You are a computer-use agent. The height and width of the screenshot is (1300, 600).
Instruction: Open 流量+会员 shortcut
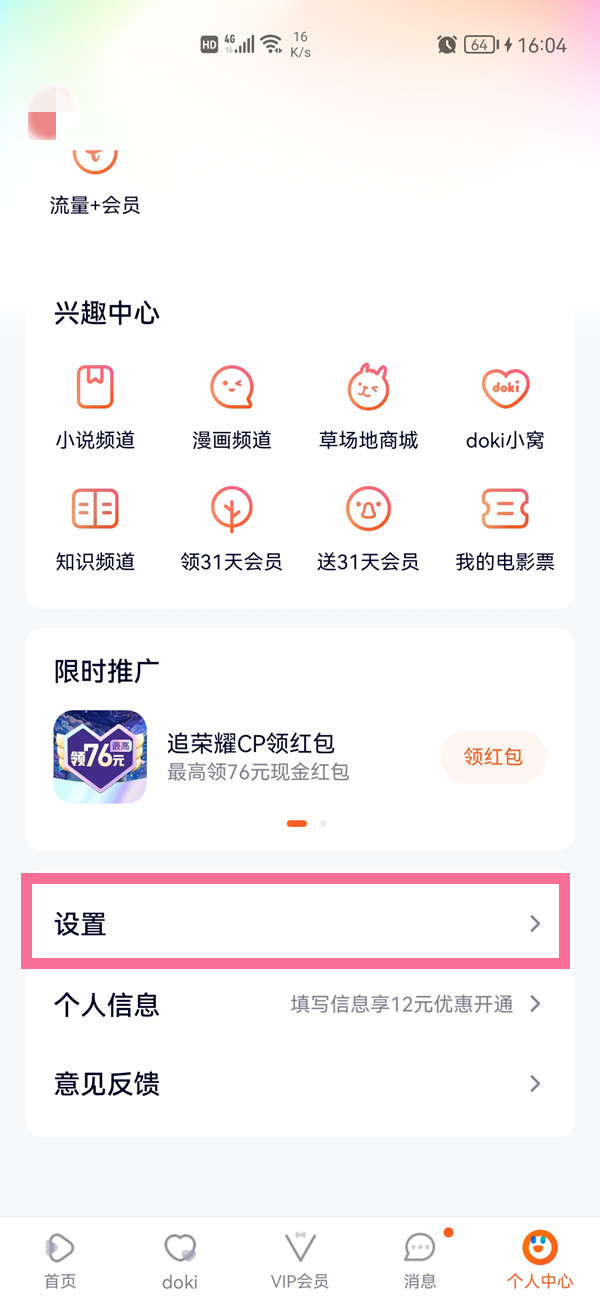[x=95, y=180]
